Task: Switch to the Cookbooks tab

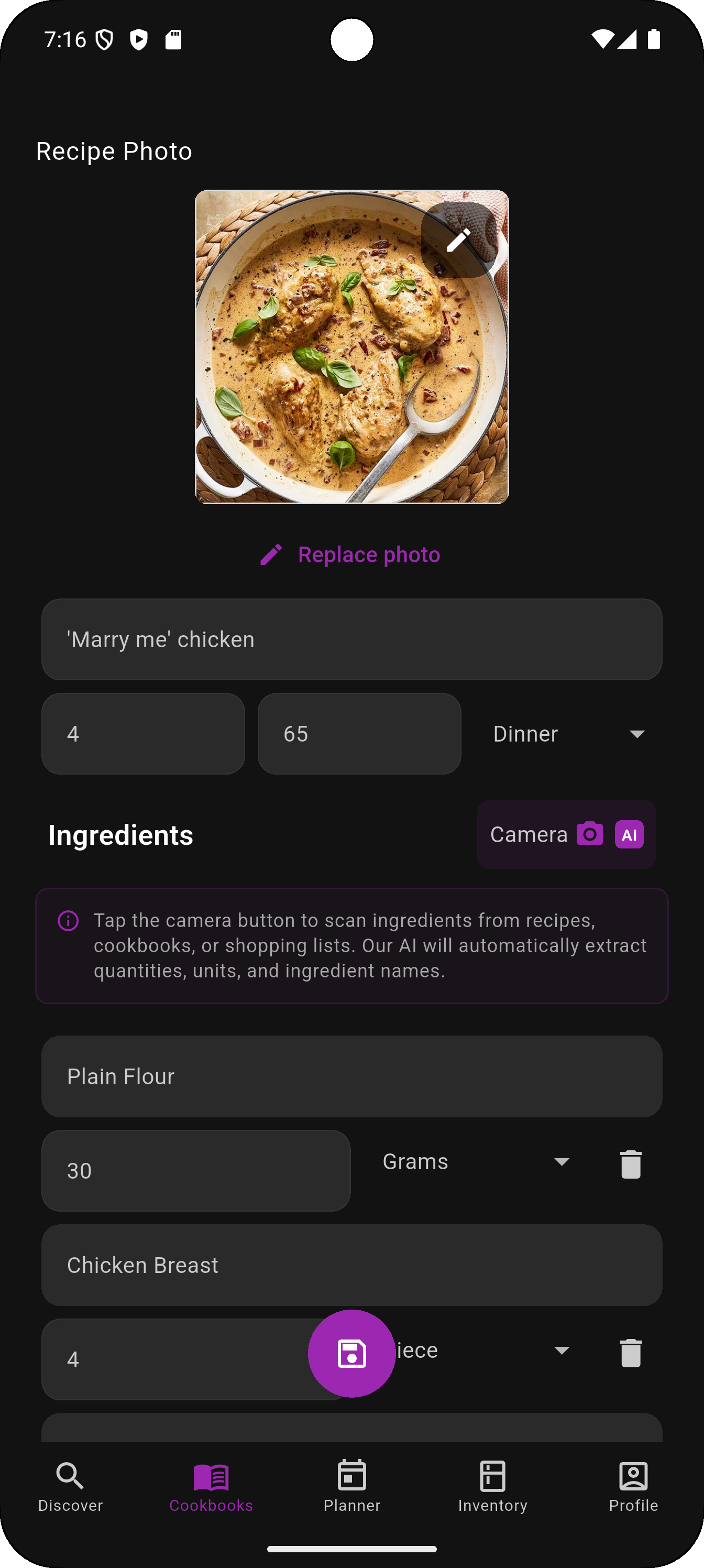Action: point(211,1486)
